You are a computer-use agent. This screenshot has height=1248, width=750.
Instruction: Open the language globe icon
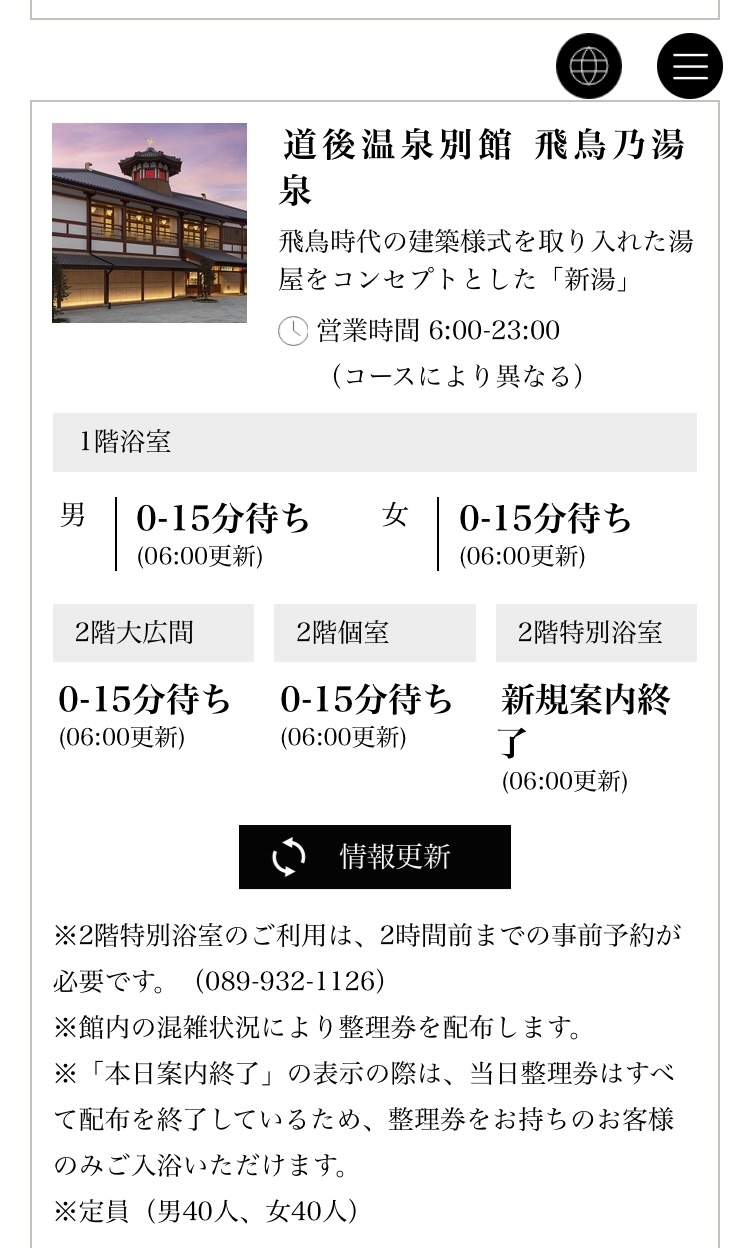(589, 66)
